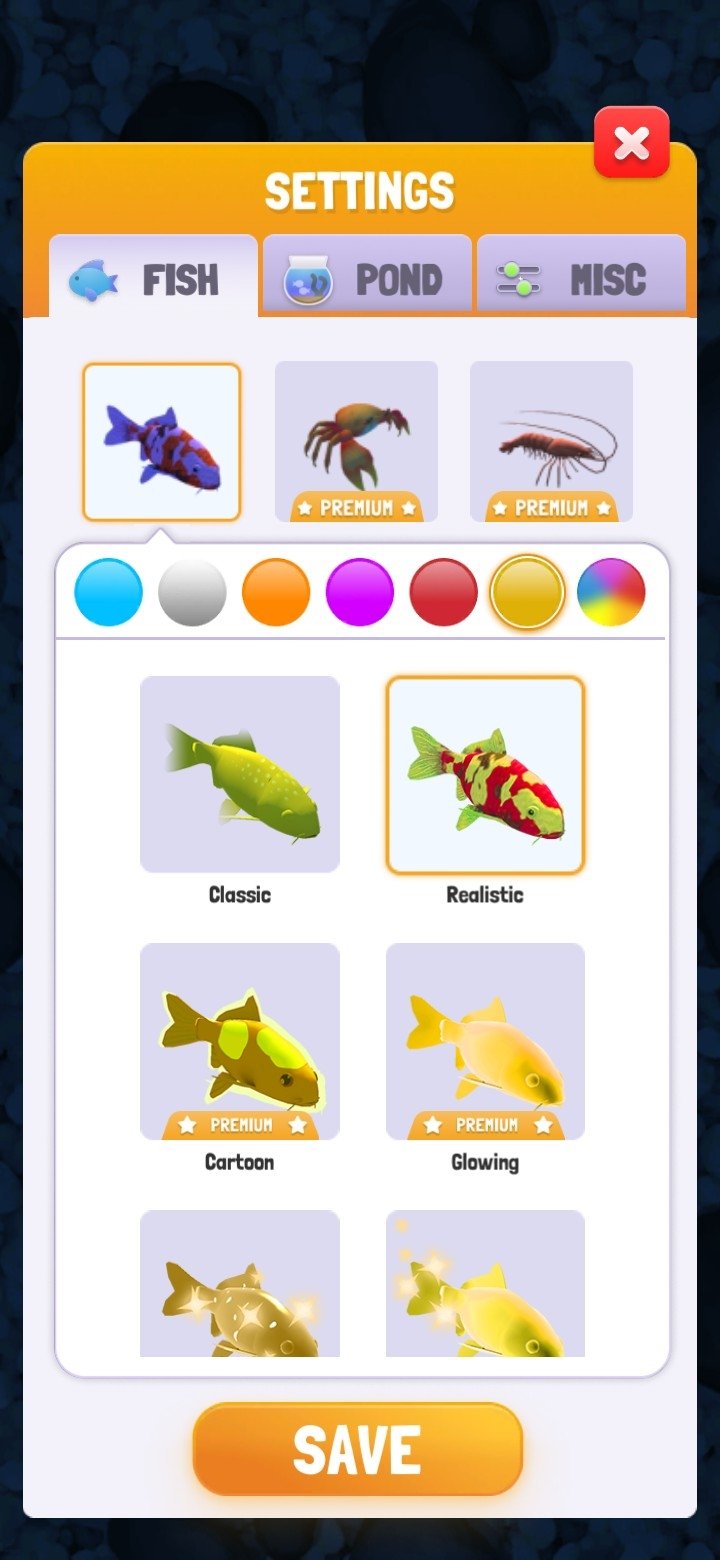The image size is (720, 1560).
Task: Close the Settings dialog
Action: tap(631, 142)
